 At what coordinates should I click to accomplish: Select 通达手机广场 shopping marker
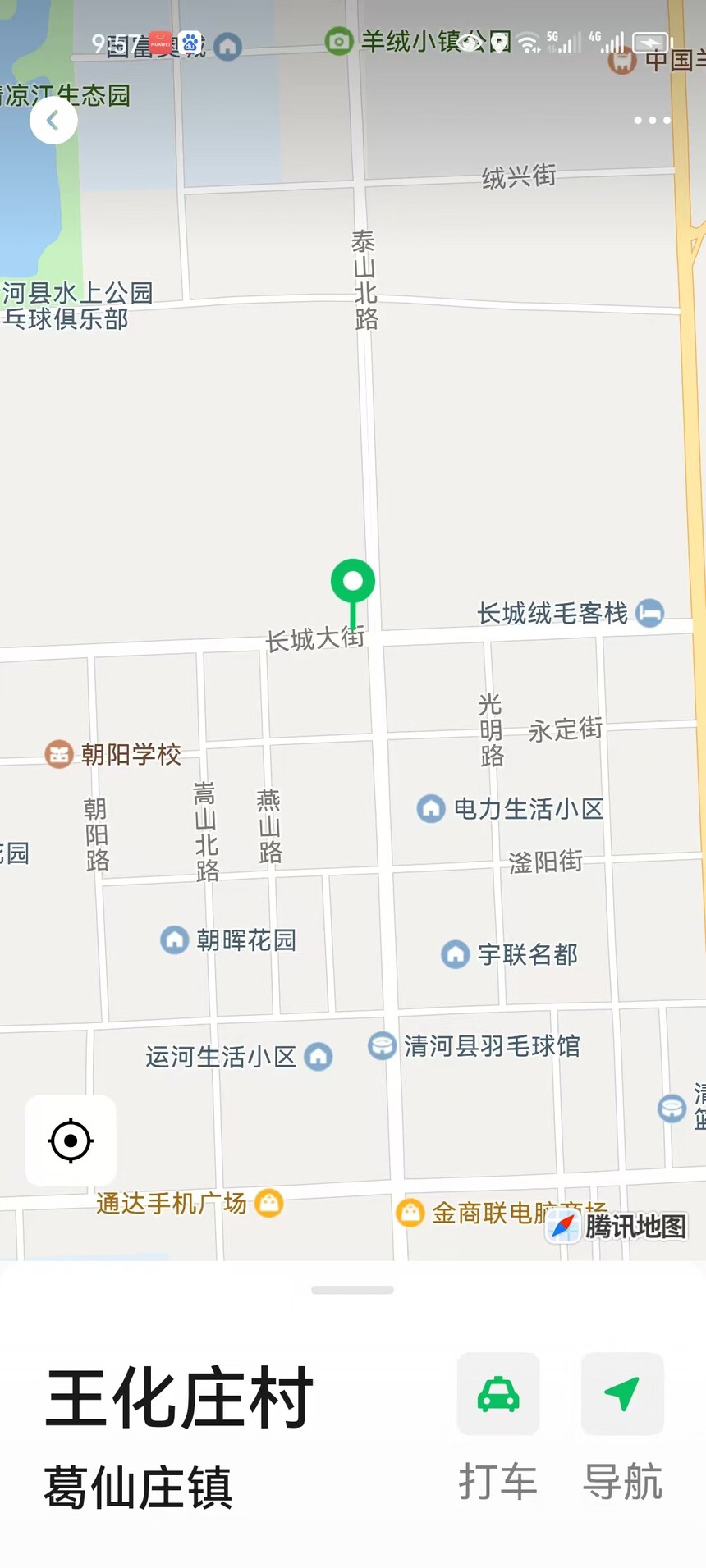pos(269,1204)
